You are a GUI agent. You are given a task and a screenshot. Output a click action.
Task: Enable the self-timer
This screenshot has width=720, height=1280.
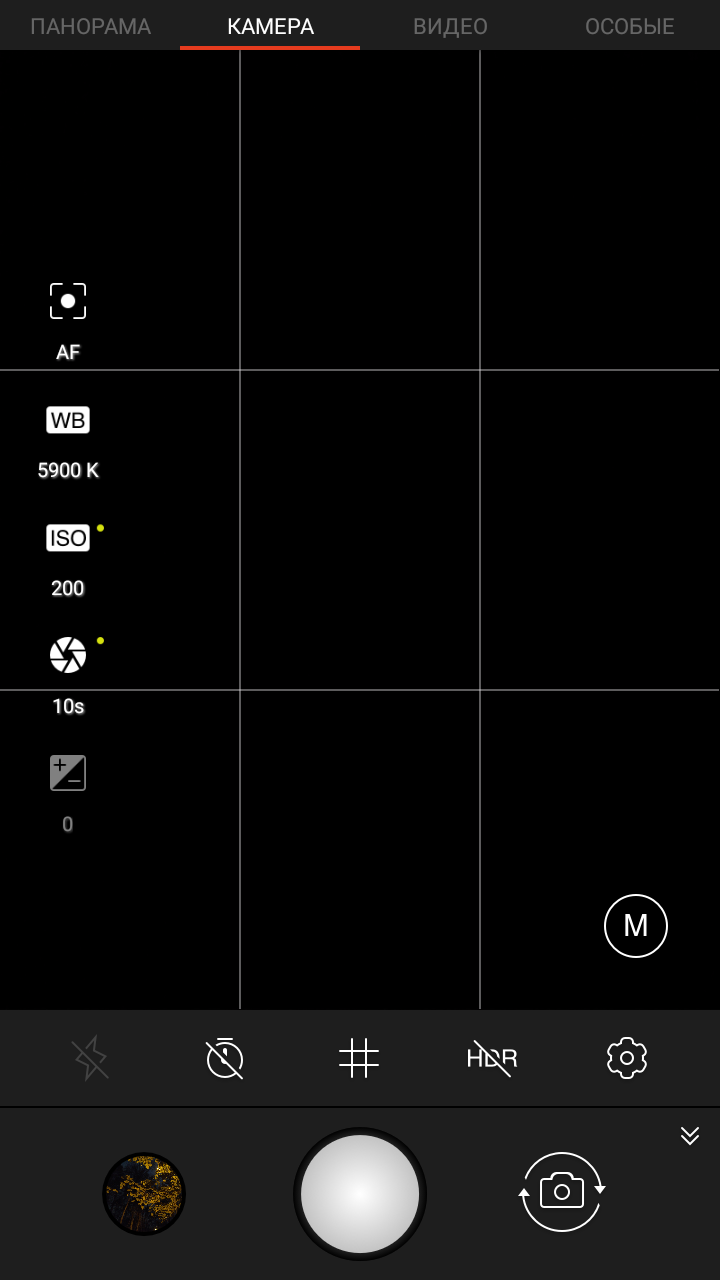tap(225, 1058)
